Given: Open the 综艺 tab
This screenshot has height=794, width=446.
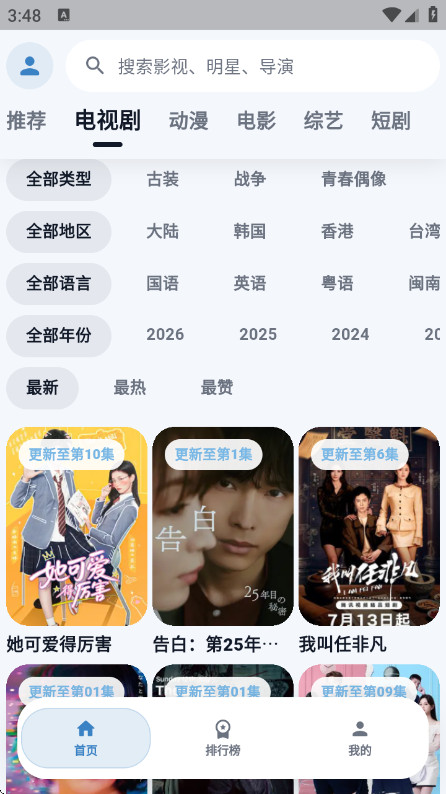Looking at the screenshot, I should pos(323,121).
